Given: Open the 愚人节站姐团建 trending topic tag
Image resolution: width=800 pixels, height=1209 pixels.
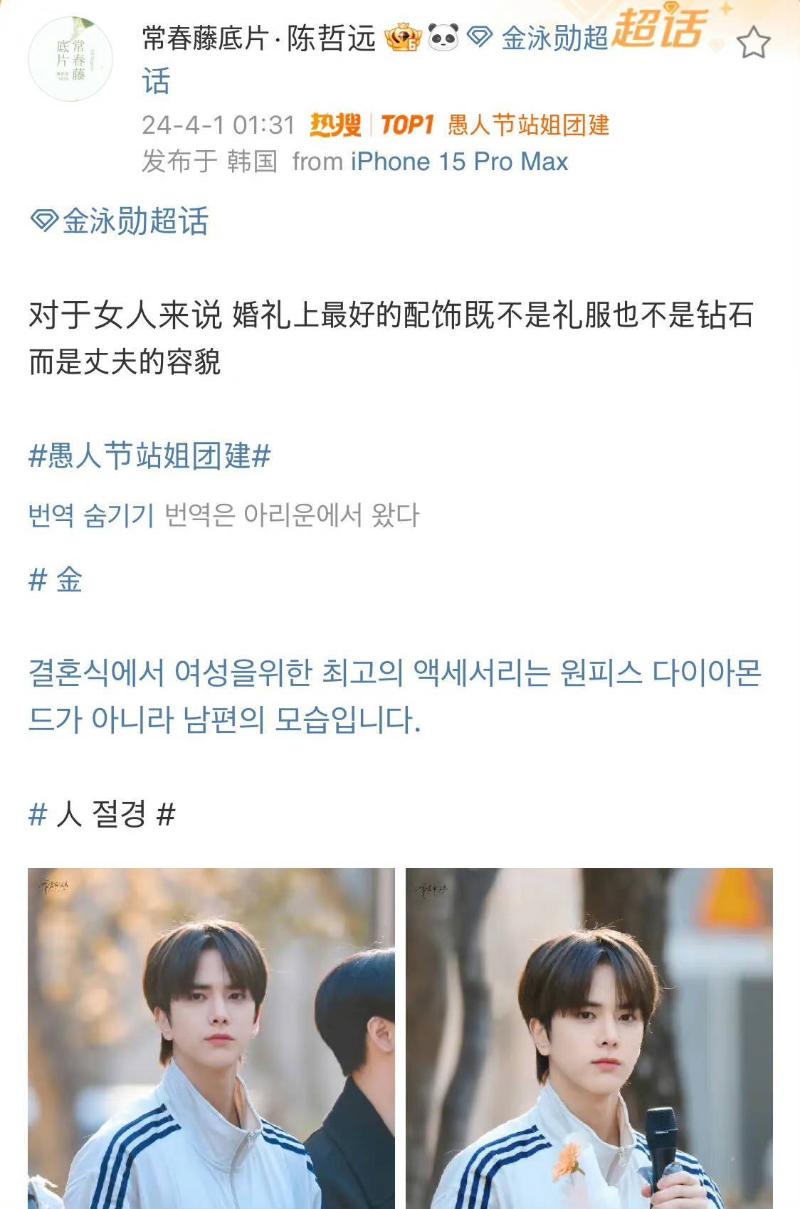Looking at the screenshot, I should pos(528,125).
